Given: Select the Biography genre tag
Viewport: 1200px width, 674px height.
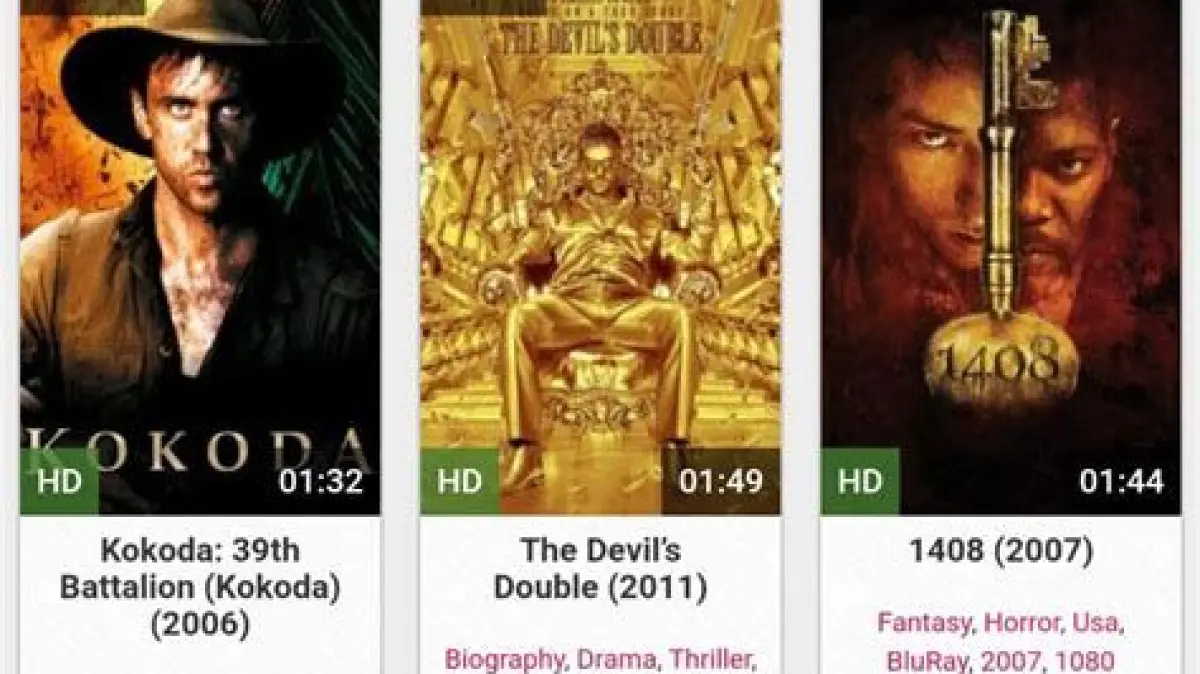Looking at the screenshot, I should (x=503, y=659).
